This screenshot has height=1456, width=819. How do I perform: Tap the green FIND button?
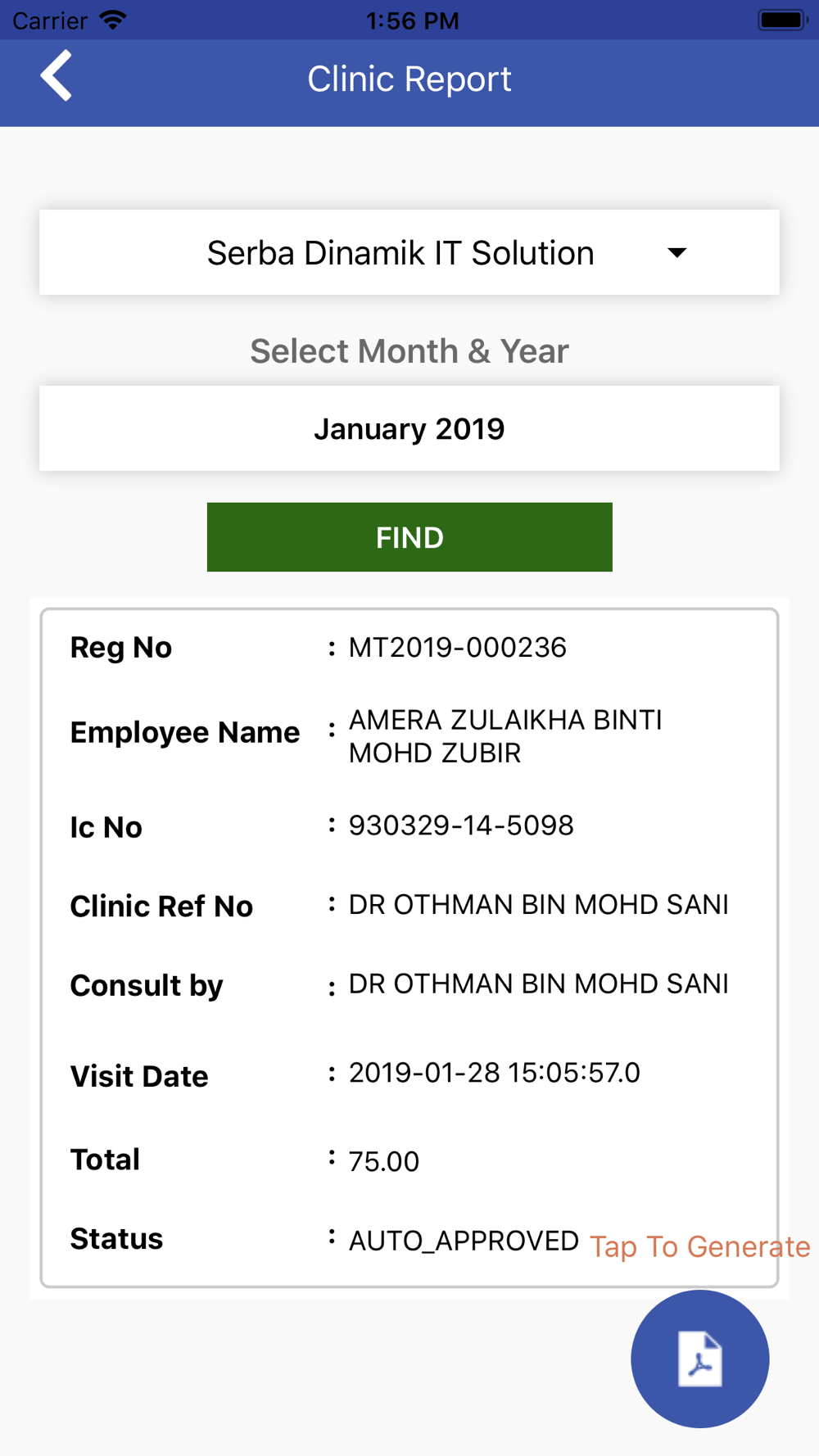409,537
